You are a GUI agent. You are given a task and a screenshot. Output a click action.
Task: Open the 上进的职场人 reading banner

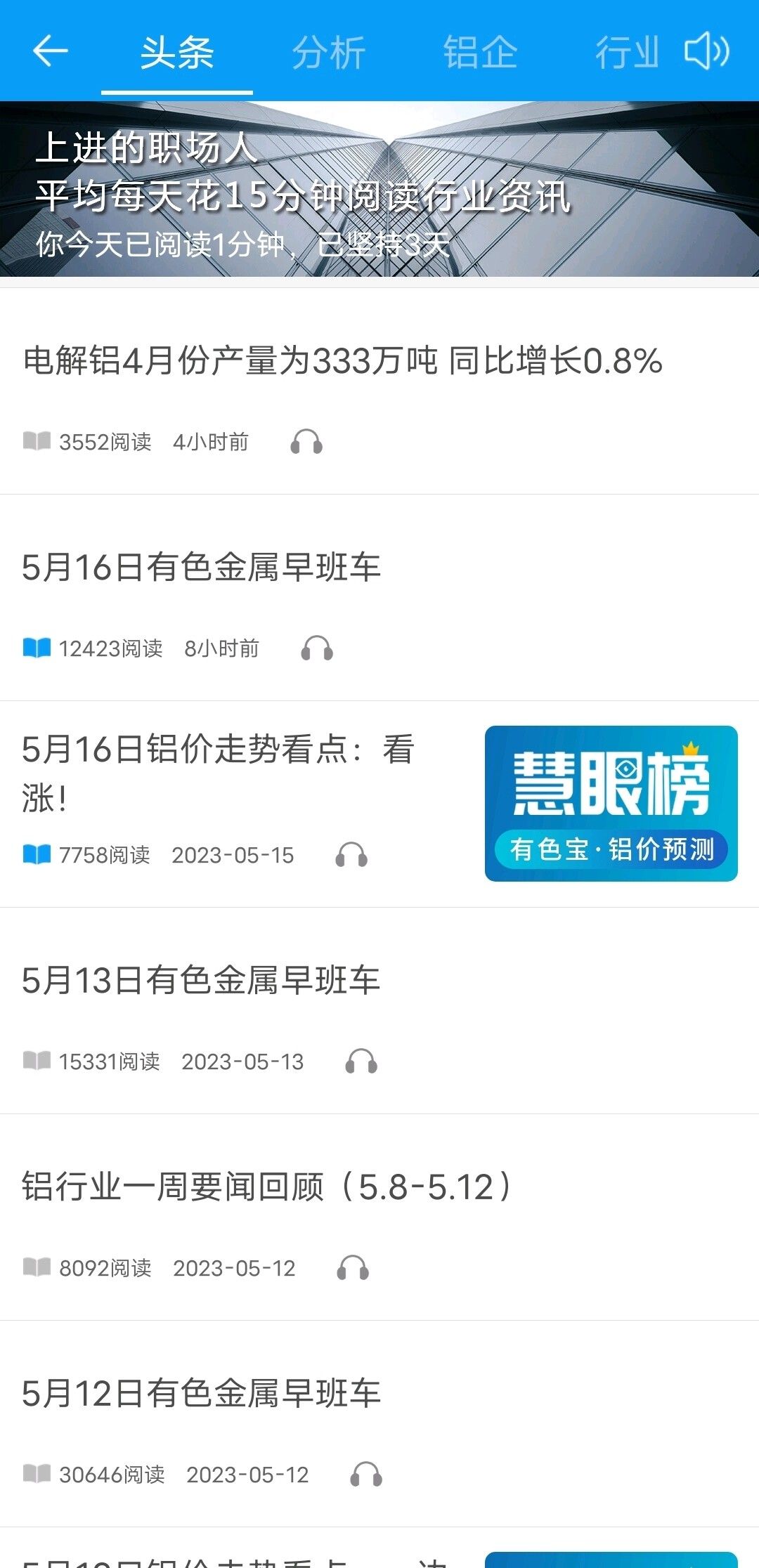(x=379, y=189)
